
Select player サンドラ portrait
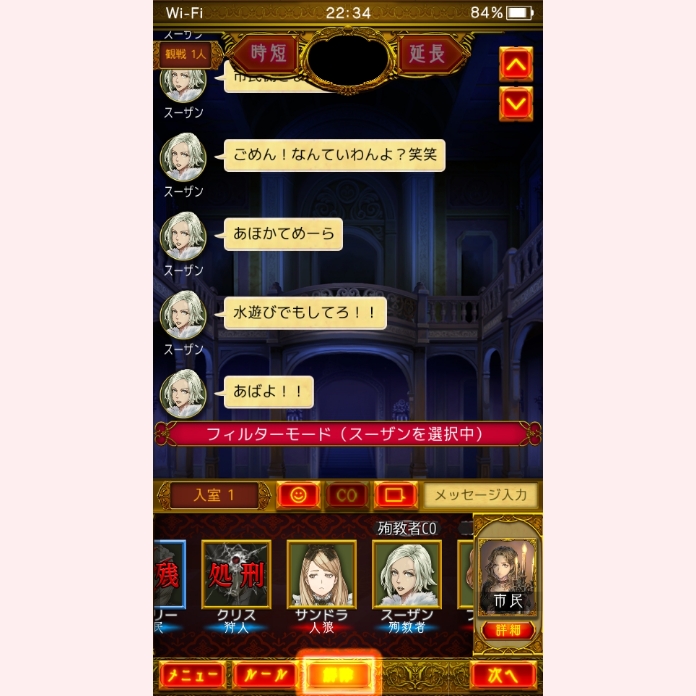(322, 574)
